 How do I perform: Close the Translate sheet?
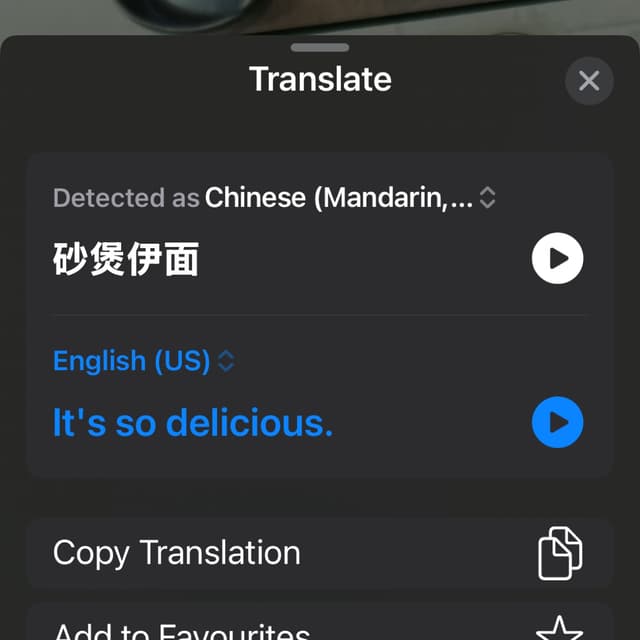coord(589,81)
